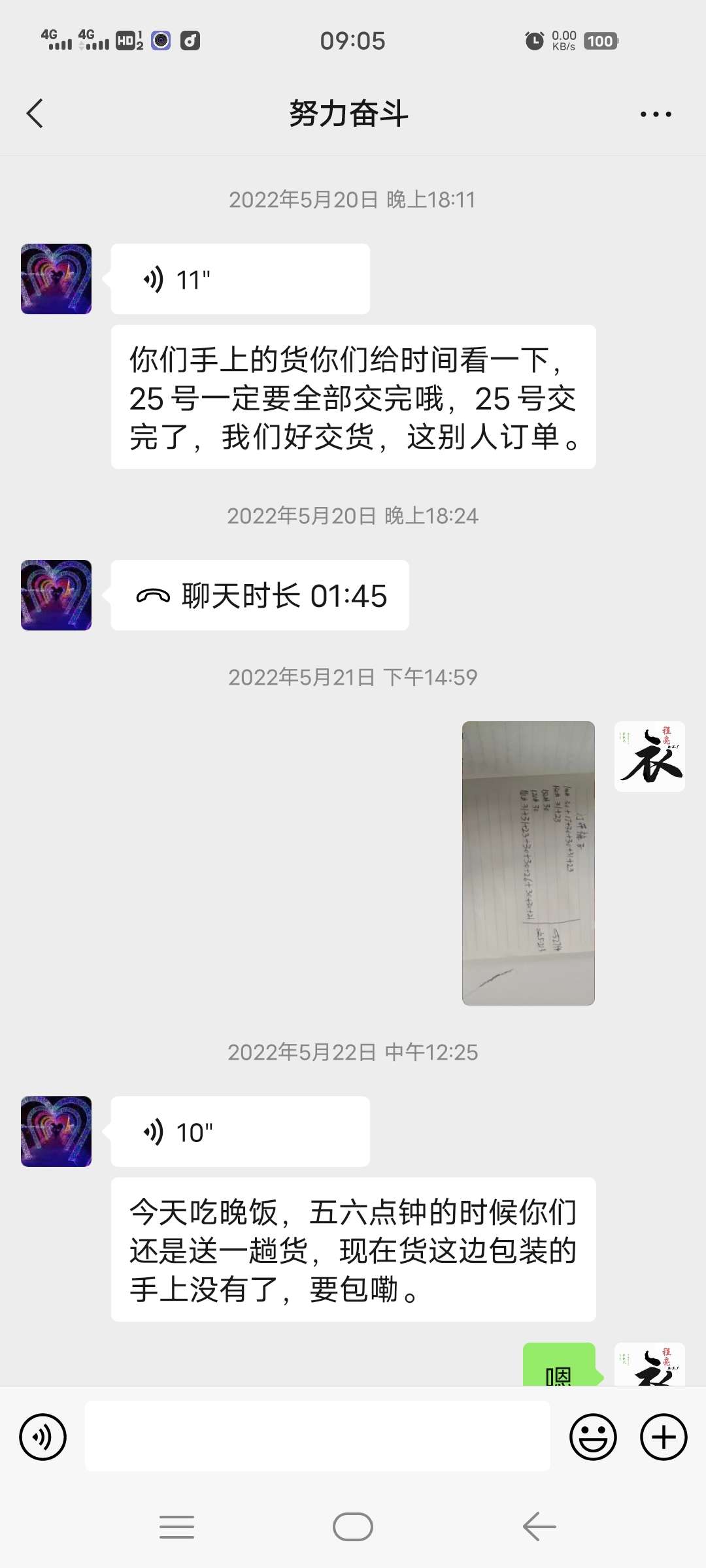Open the plus attachment menu
The width and height of the screenshot is (706, 1568).
[x=663, y=1437]
